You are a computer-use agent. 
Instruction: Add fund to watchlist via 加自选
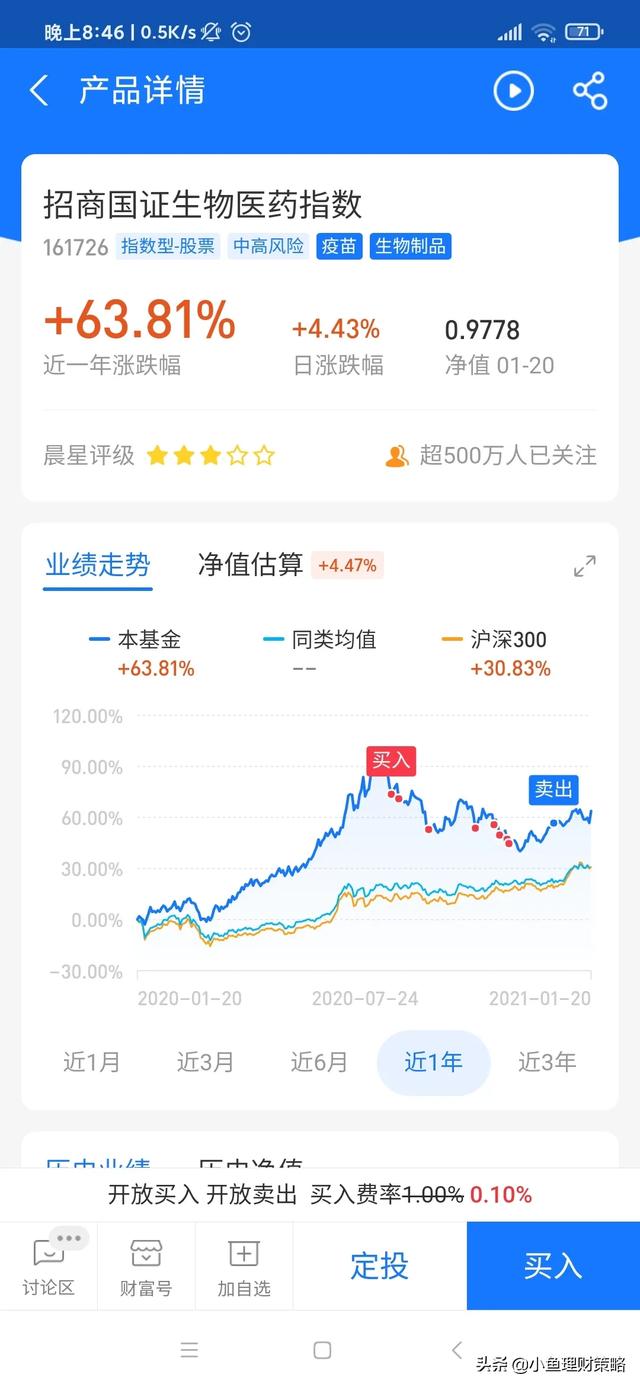[x=244, y=1266]
